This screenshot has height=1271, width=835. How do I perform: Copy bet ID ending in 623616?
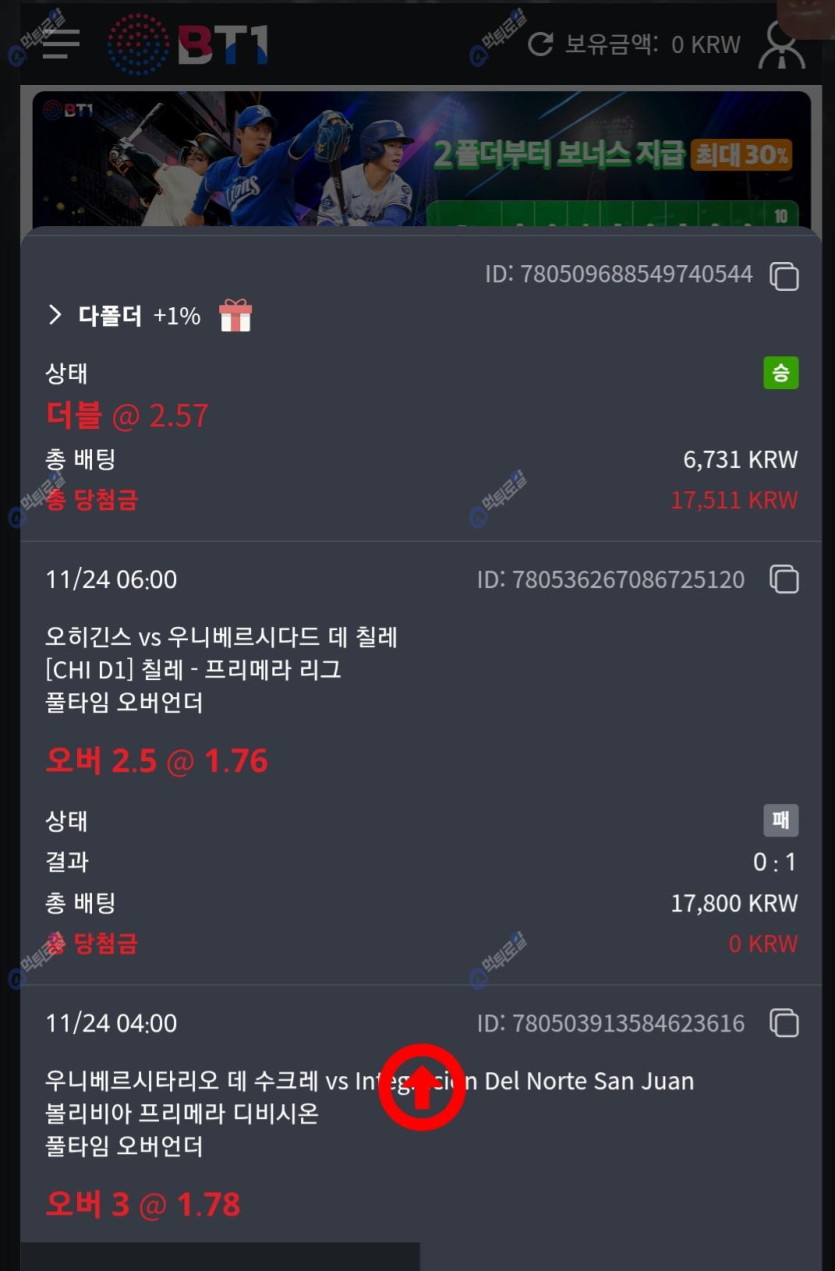click(784, 1023)
